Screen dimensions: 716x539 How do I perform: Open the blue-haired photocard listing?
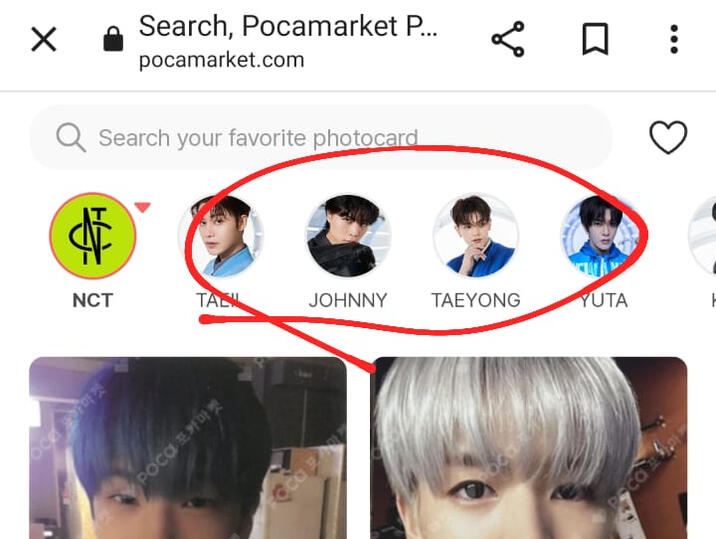(x=188, y=448)
